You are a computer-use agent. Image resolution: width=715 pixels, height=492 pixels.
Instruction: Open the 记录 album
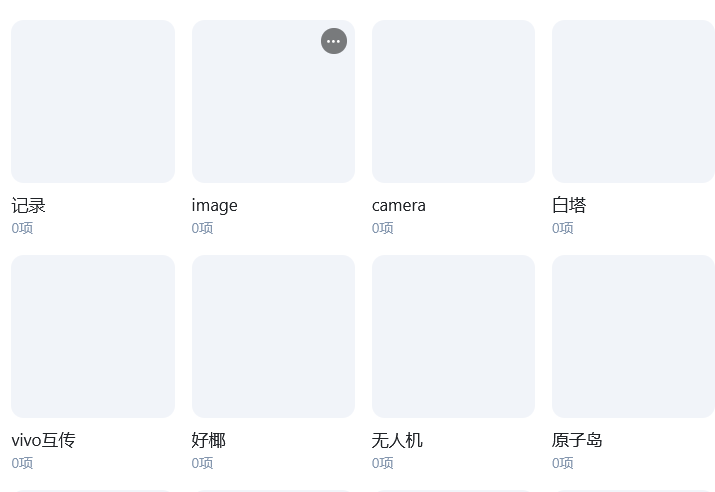click(92, 101)
